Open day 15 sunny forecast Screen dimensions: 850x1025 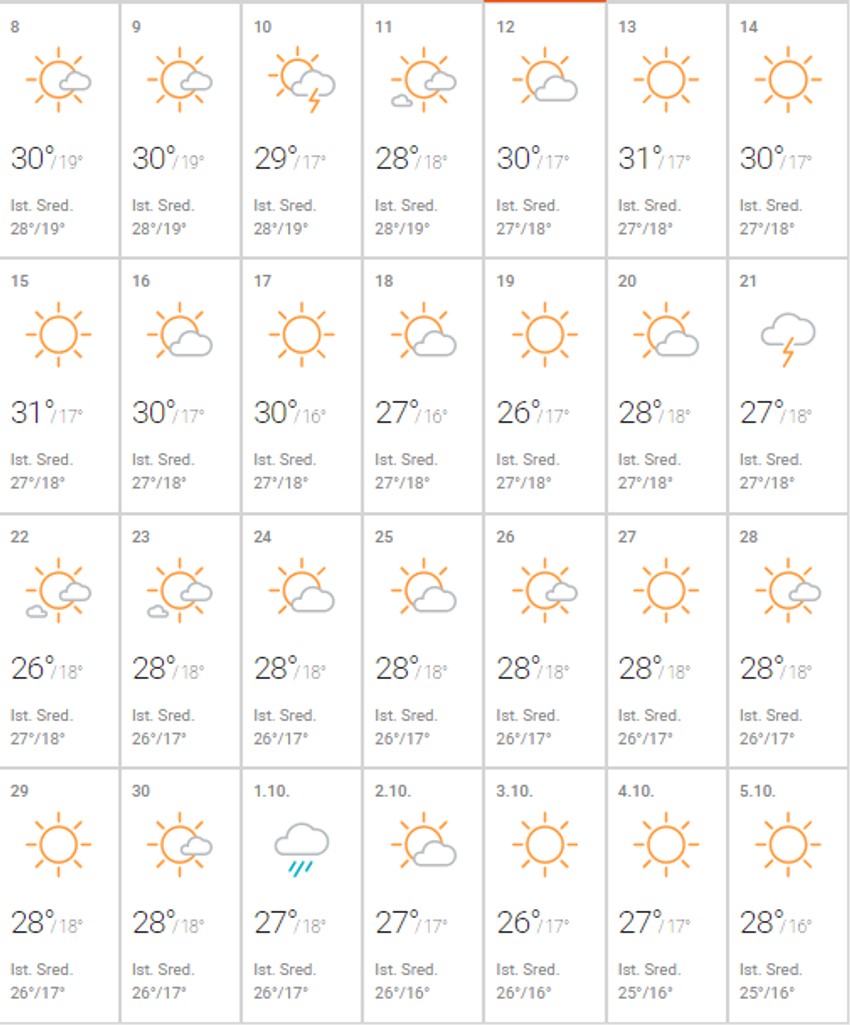tap(60, 385)
